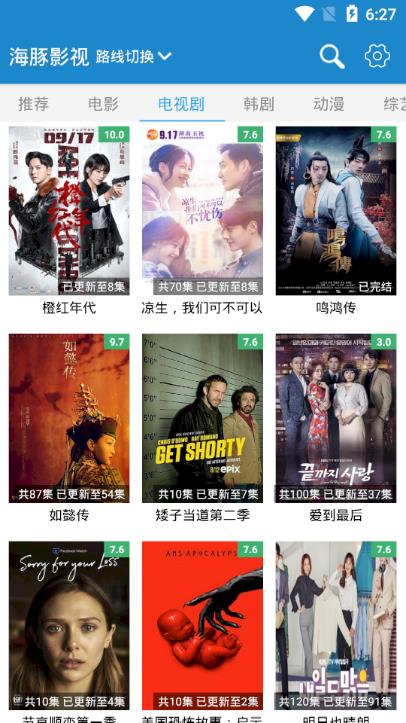Image resolution: width=406 pixels, height=723 pixels.
Task: Select the 电视剧 tab
Action: tap(181, 104)
